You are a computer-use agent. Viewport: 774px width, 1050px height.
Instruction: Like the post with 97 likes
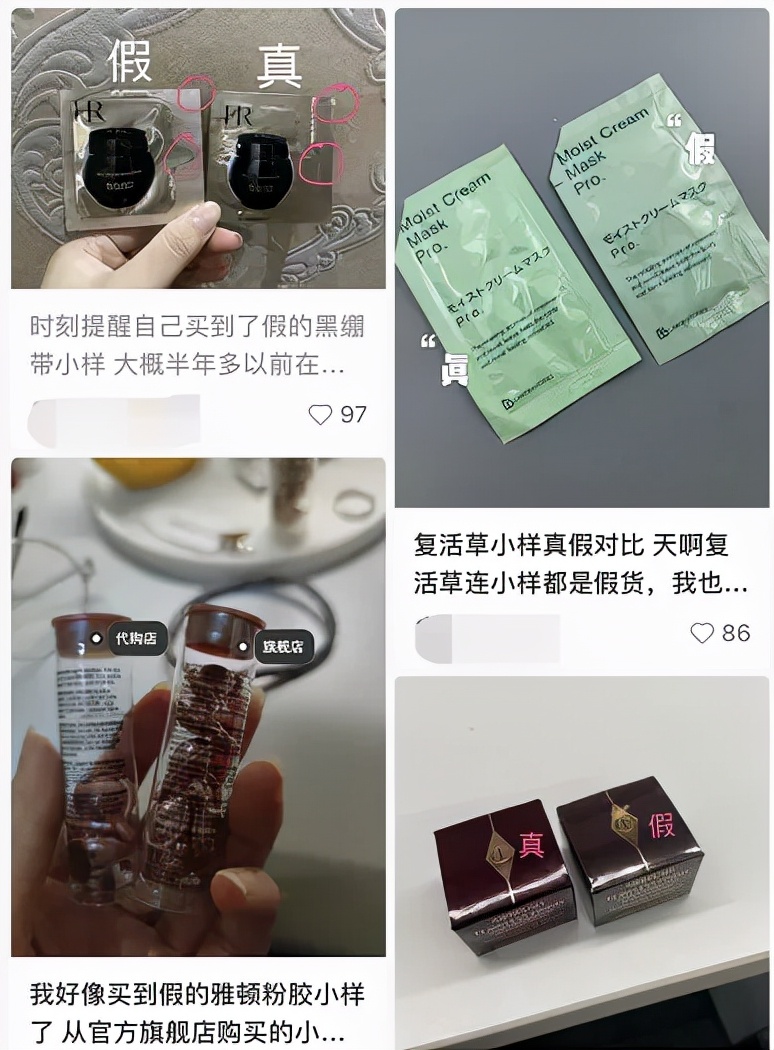pos(321,414)
